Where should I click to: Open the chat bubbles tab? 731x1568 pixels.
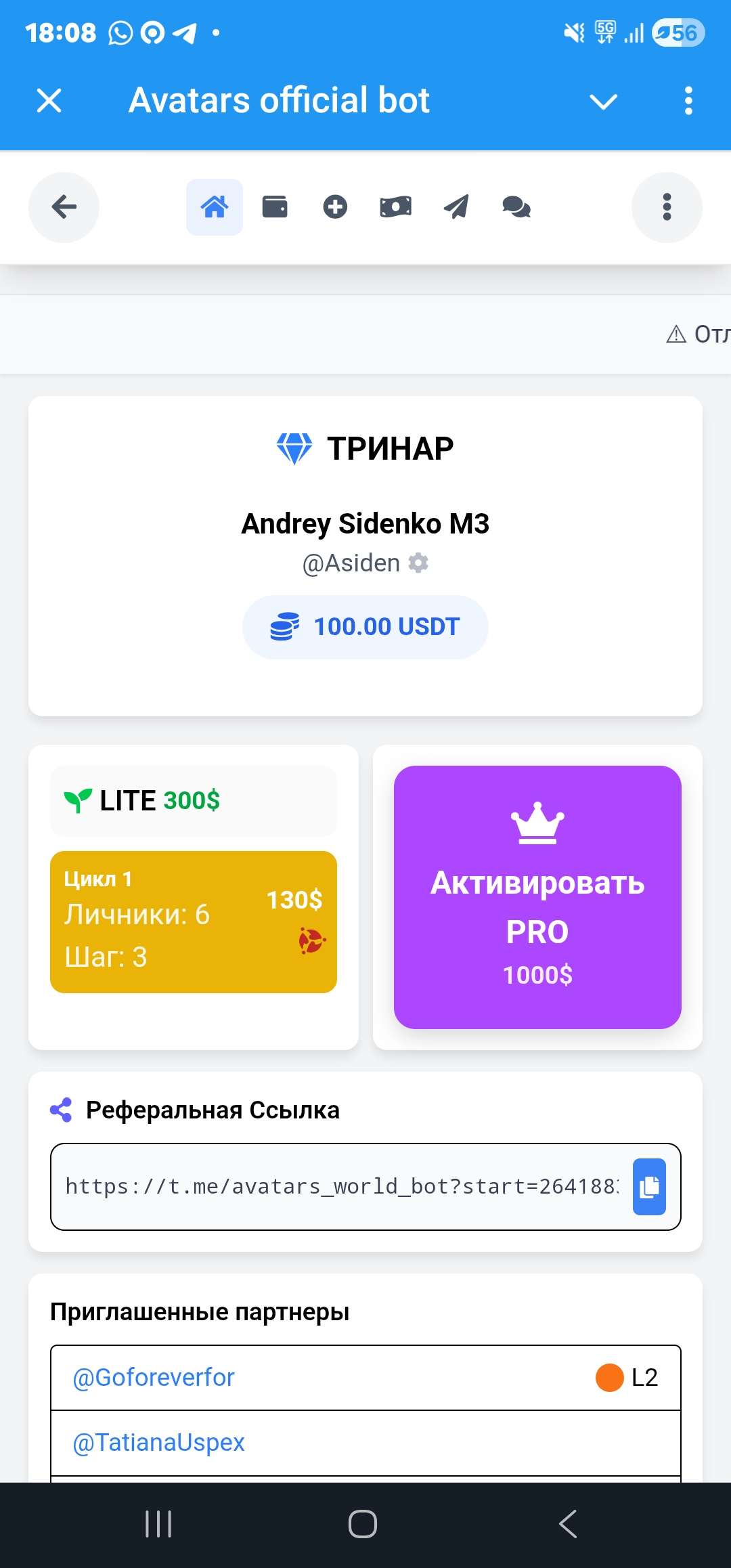tap(516, 207)
